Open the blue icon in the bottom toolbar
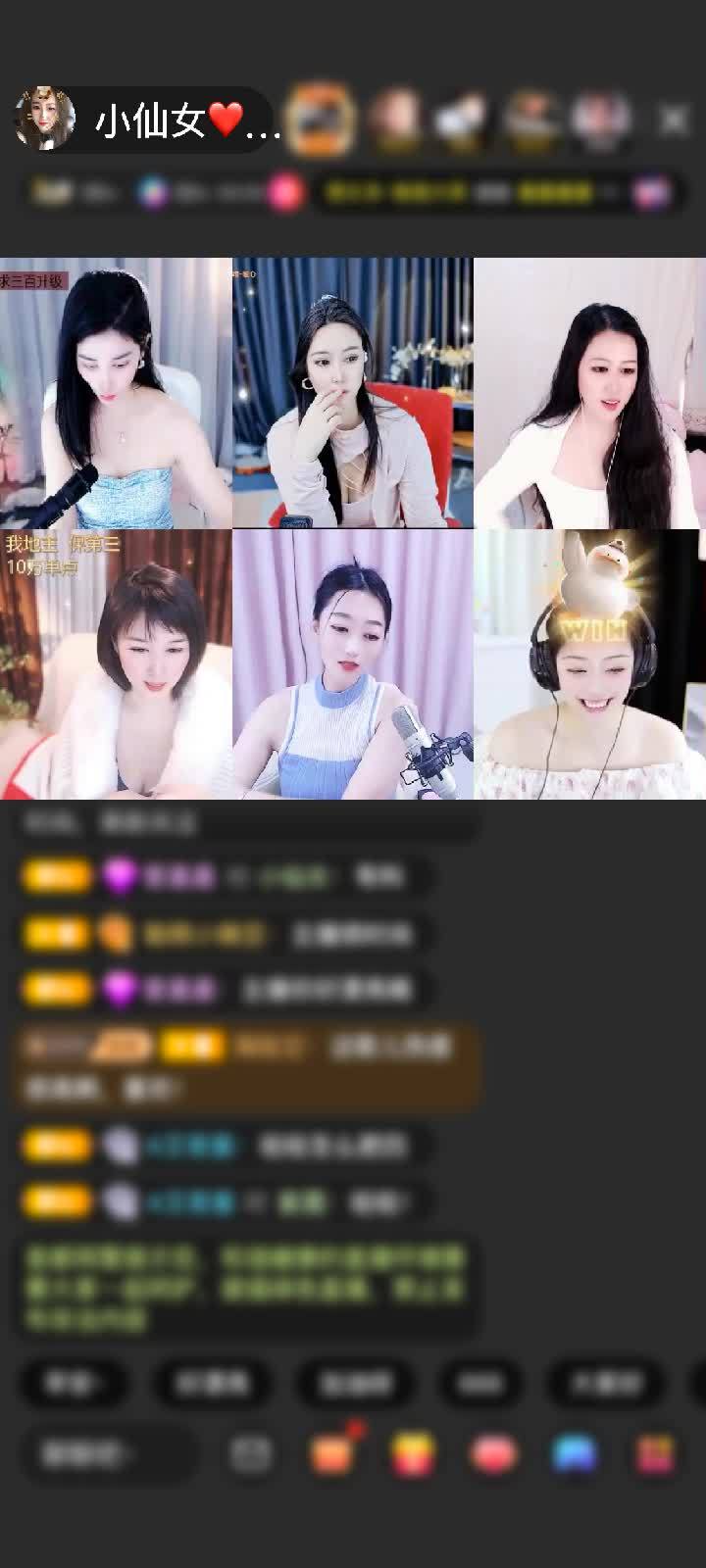 tap(572, 1455)
